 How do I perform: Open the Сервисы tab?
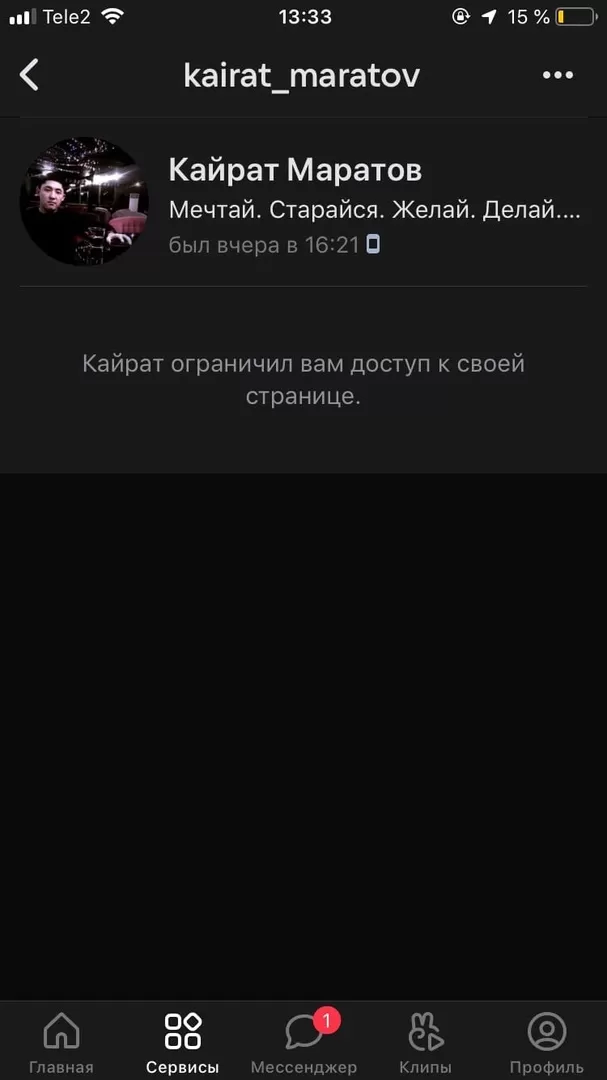(x=183, y=1042)
